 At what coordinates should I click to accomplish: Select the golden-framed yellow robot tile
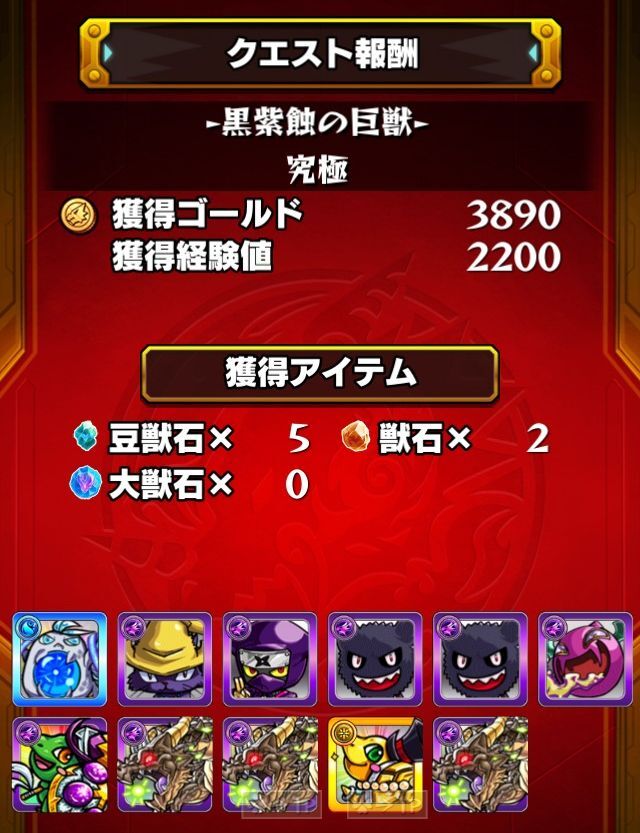click(374, 763)
